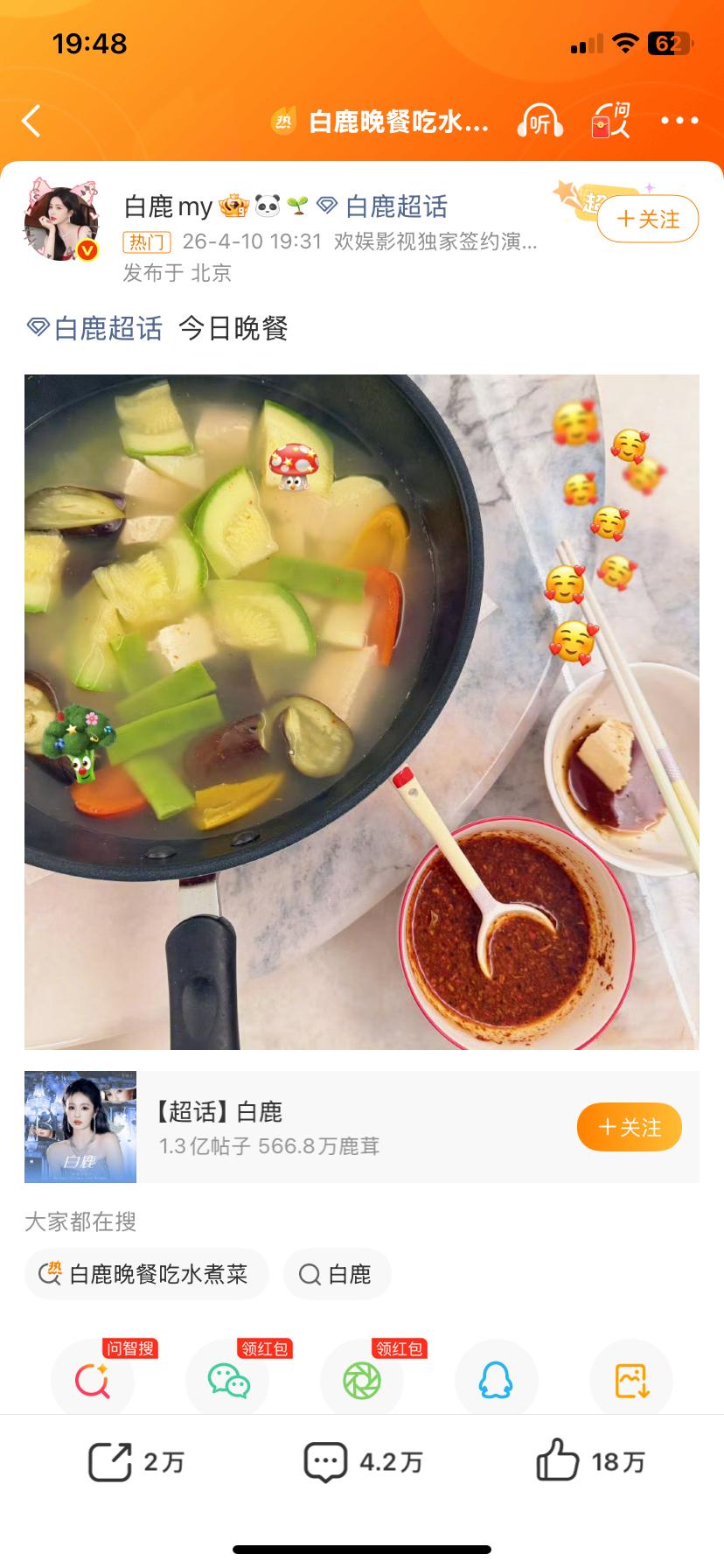
Task: Share the post to WeChat Moments
Action: point(361,1380)
